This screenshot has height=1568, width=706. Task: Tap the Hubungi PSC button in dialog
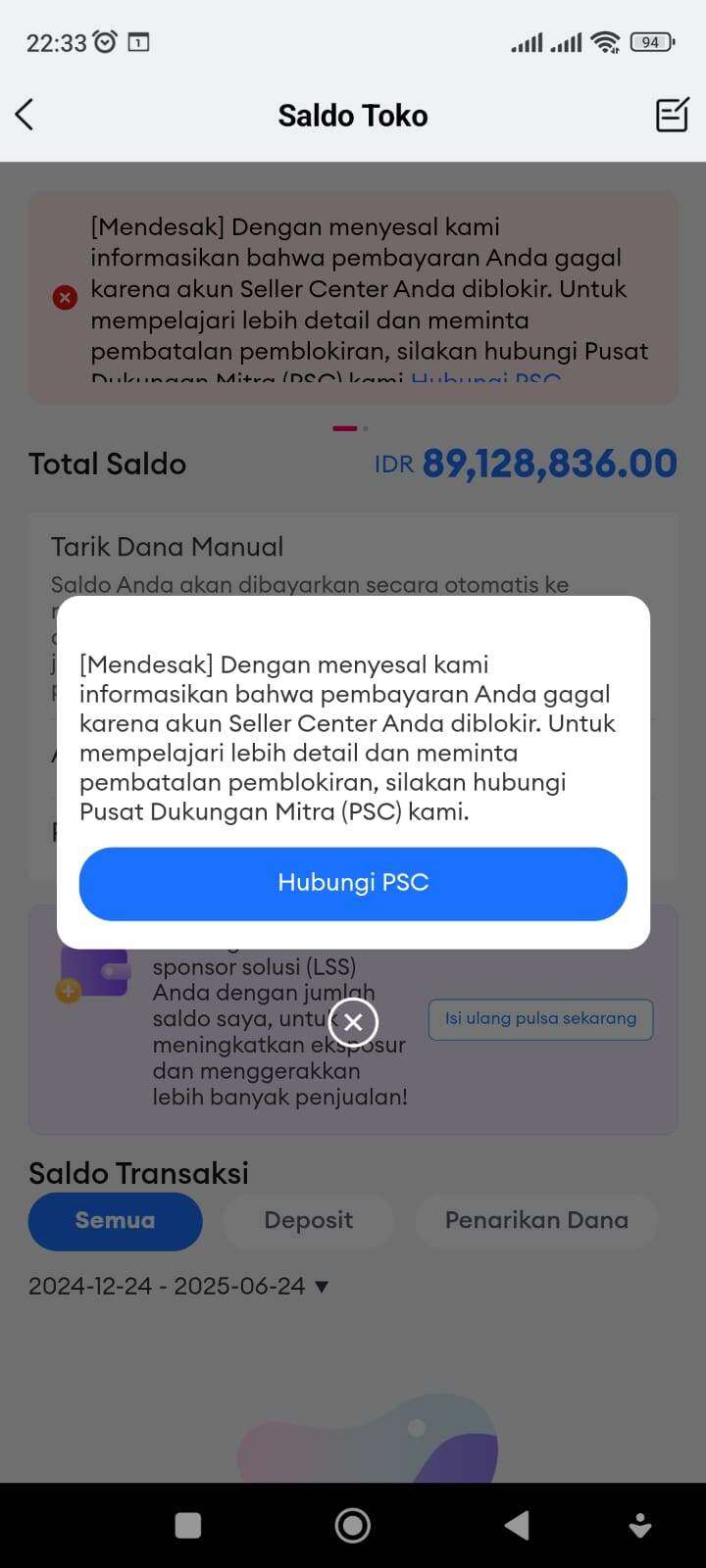pyautogui.click(x=353, y=883)
